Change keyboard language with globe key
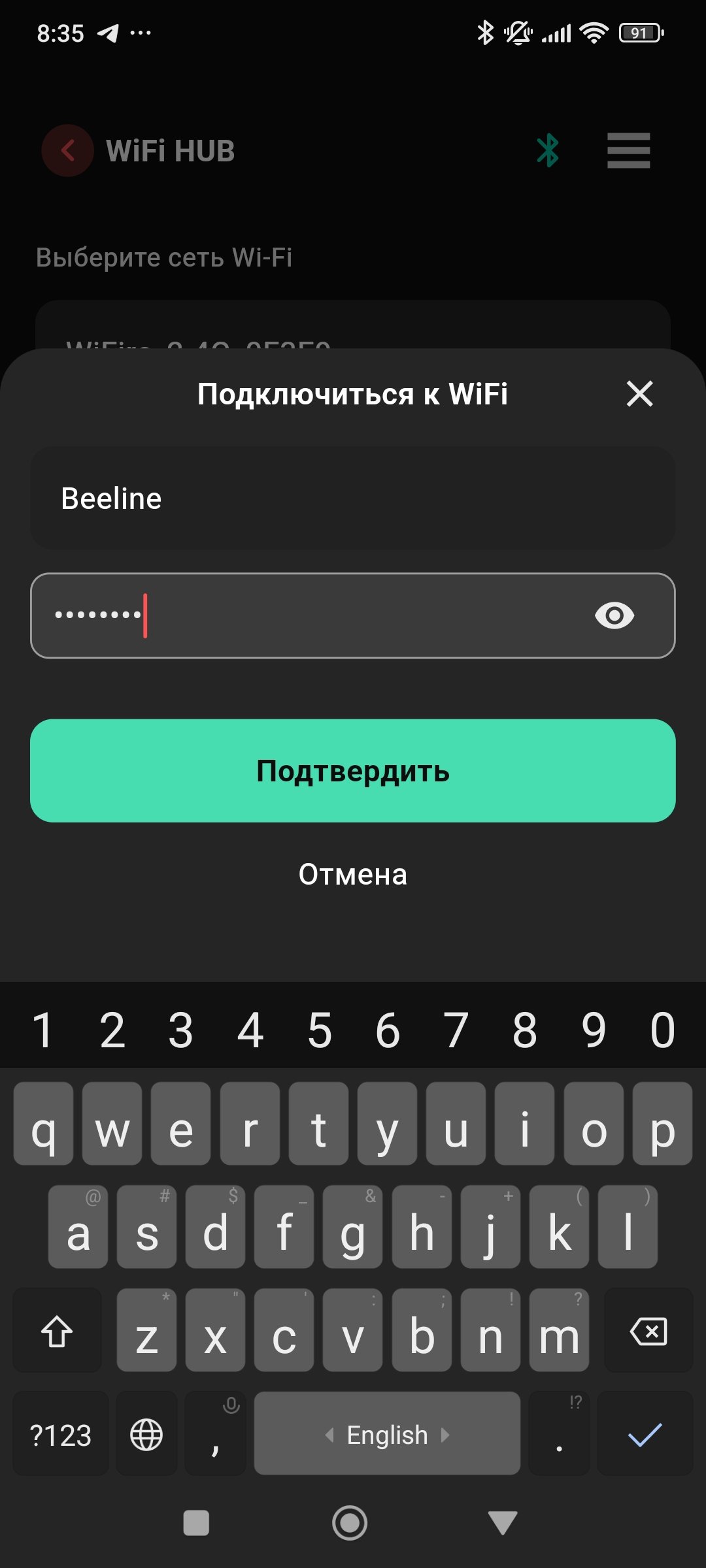The image size is (706, 1568). coord(146,1435)
